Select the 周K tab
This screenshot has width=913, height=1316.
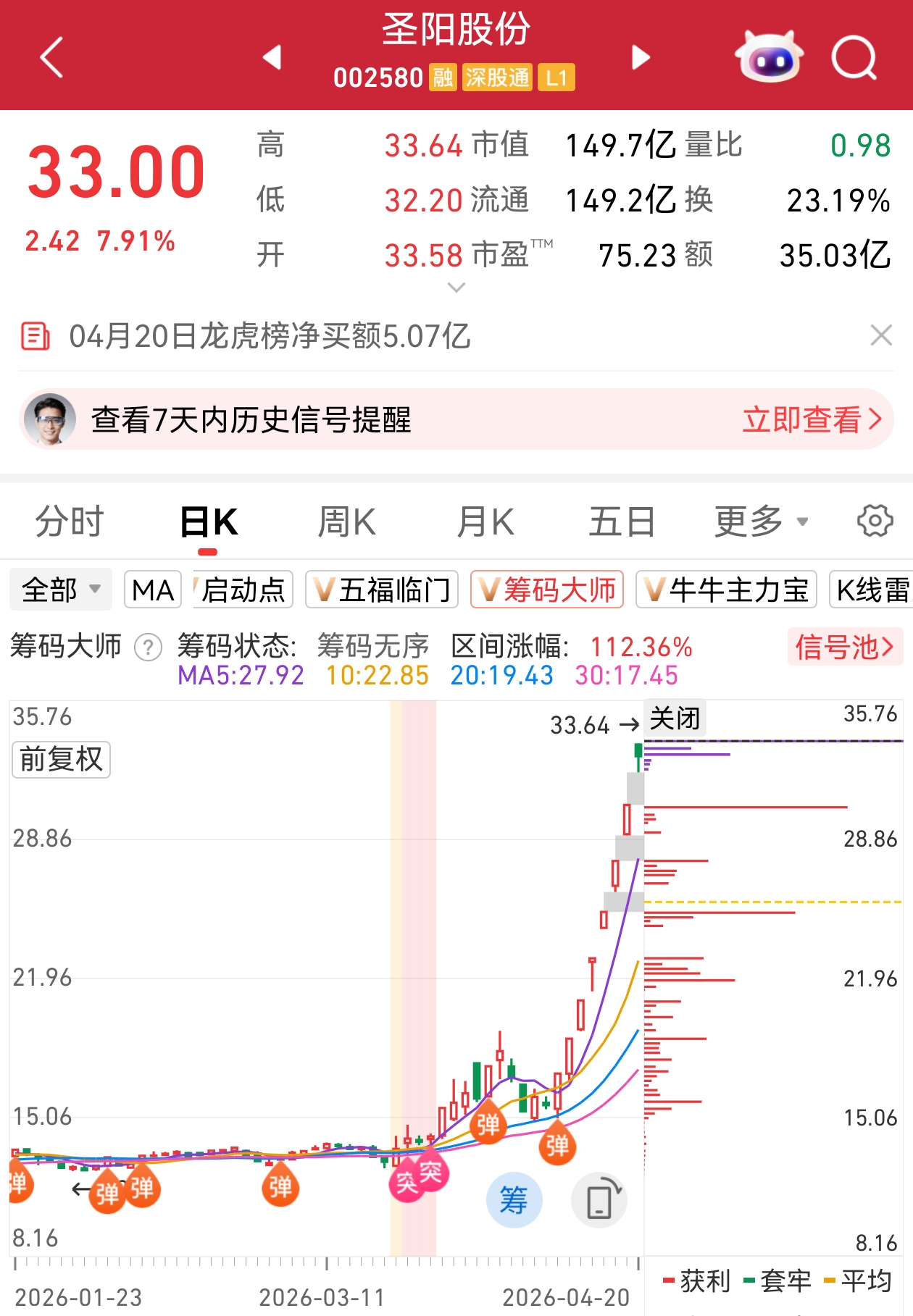tap(346, 521)
